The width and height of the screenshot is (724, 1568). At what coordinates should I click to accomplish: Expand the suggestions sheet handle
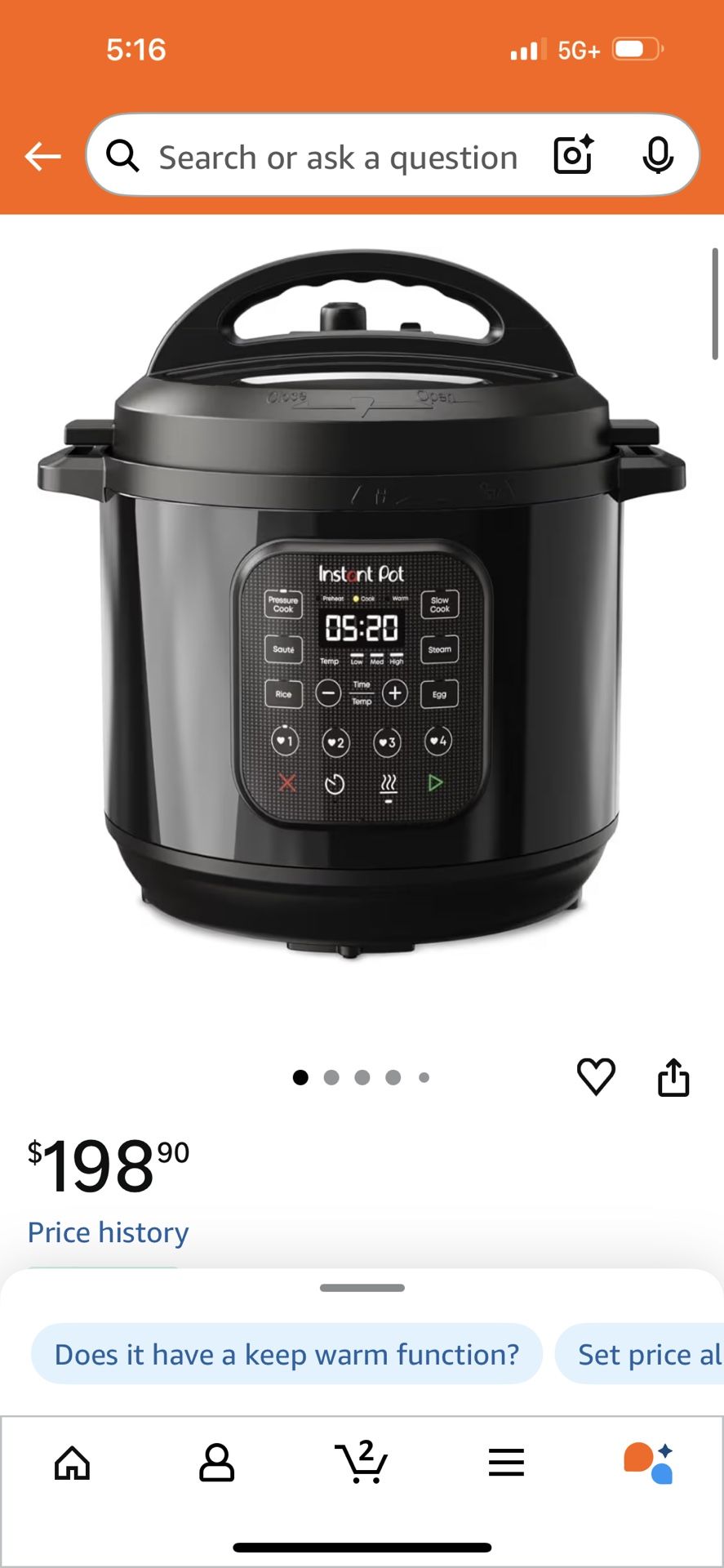(362, 1288)
